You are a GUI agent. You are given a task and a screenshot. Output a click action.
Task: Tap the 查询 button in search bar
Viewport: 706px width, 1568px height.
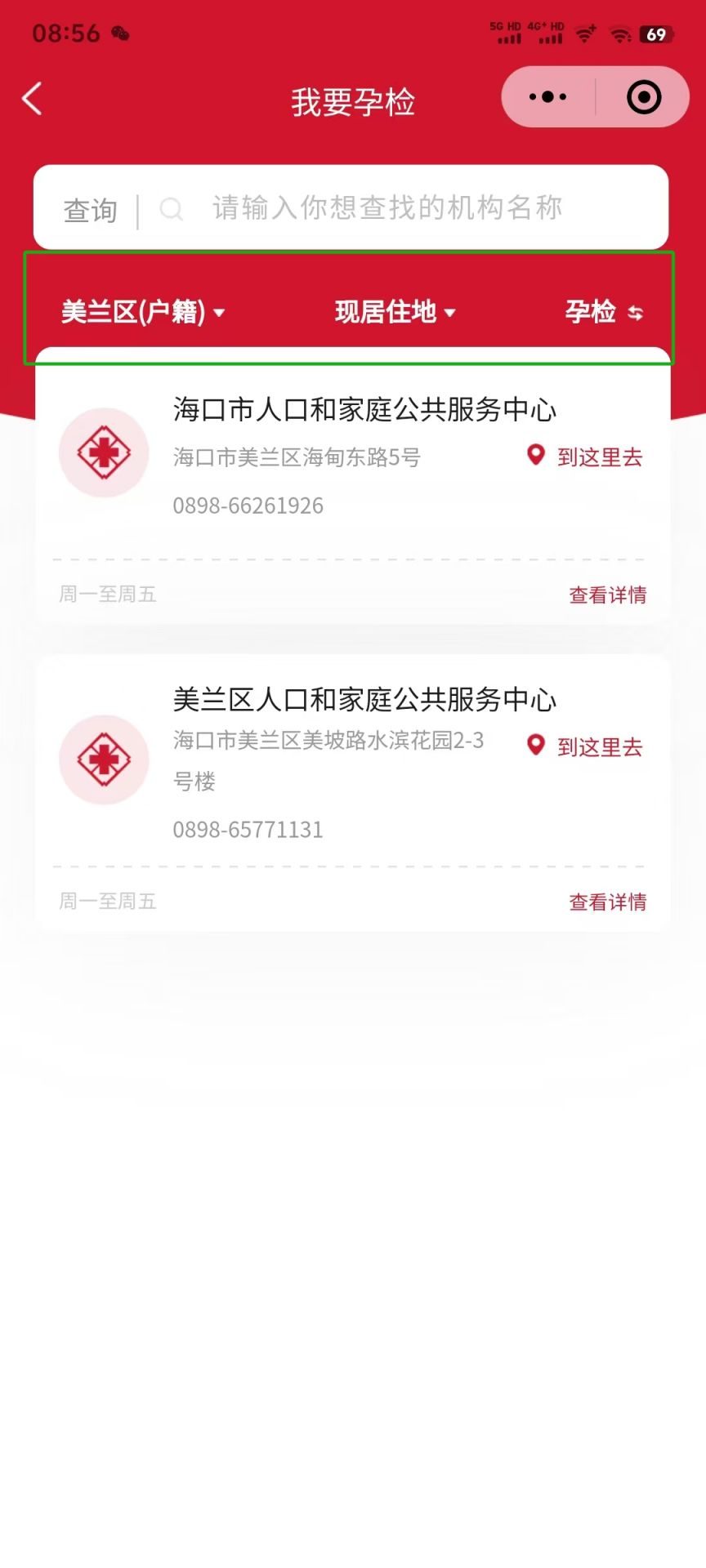coord(91,211)
